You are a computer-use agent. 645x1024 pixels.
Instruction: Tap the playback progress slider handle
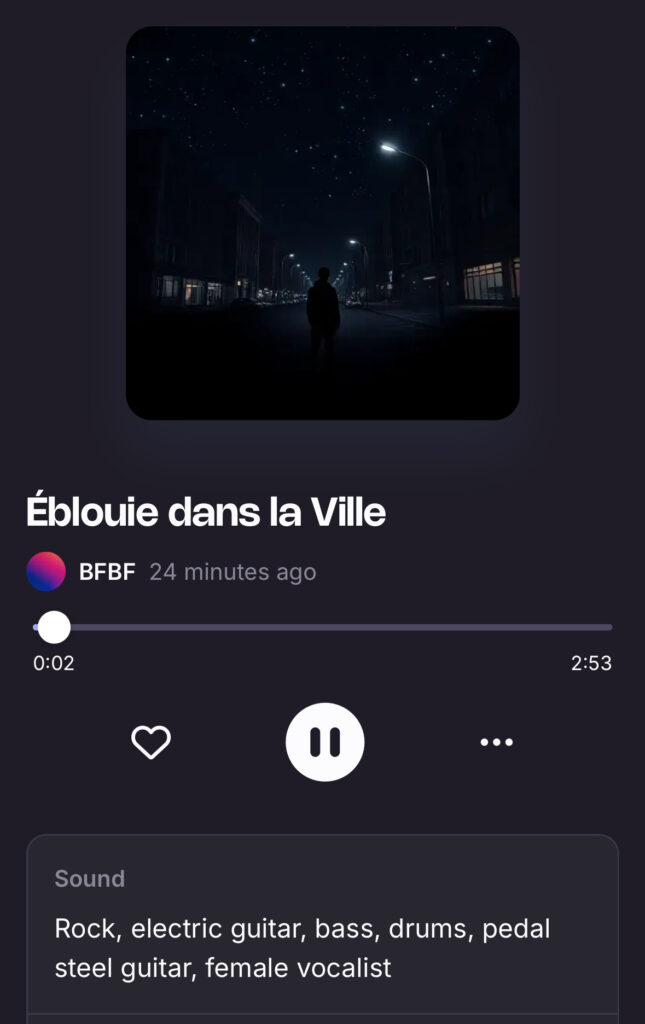pos(54,627)
